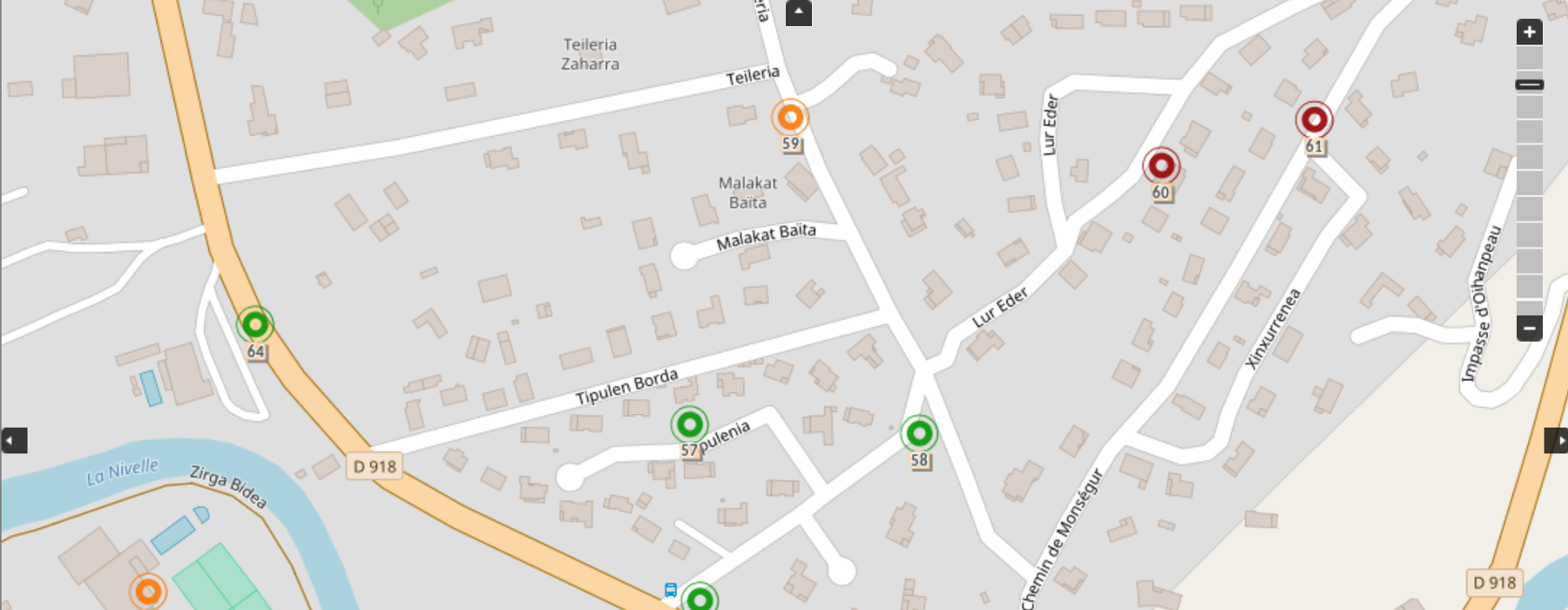Select green marker number 57
This screenshot has height=610, width=1568.
coord(689,424)
